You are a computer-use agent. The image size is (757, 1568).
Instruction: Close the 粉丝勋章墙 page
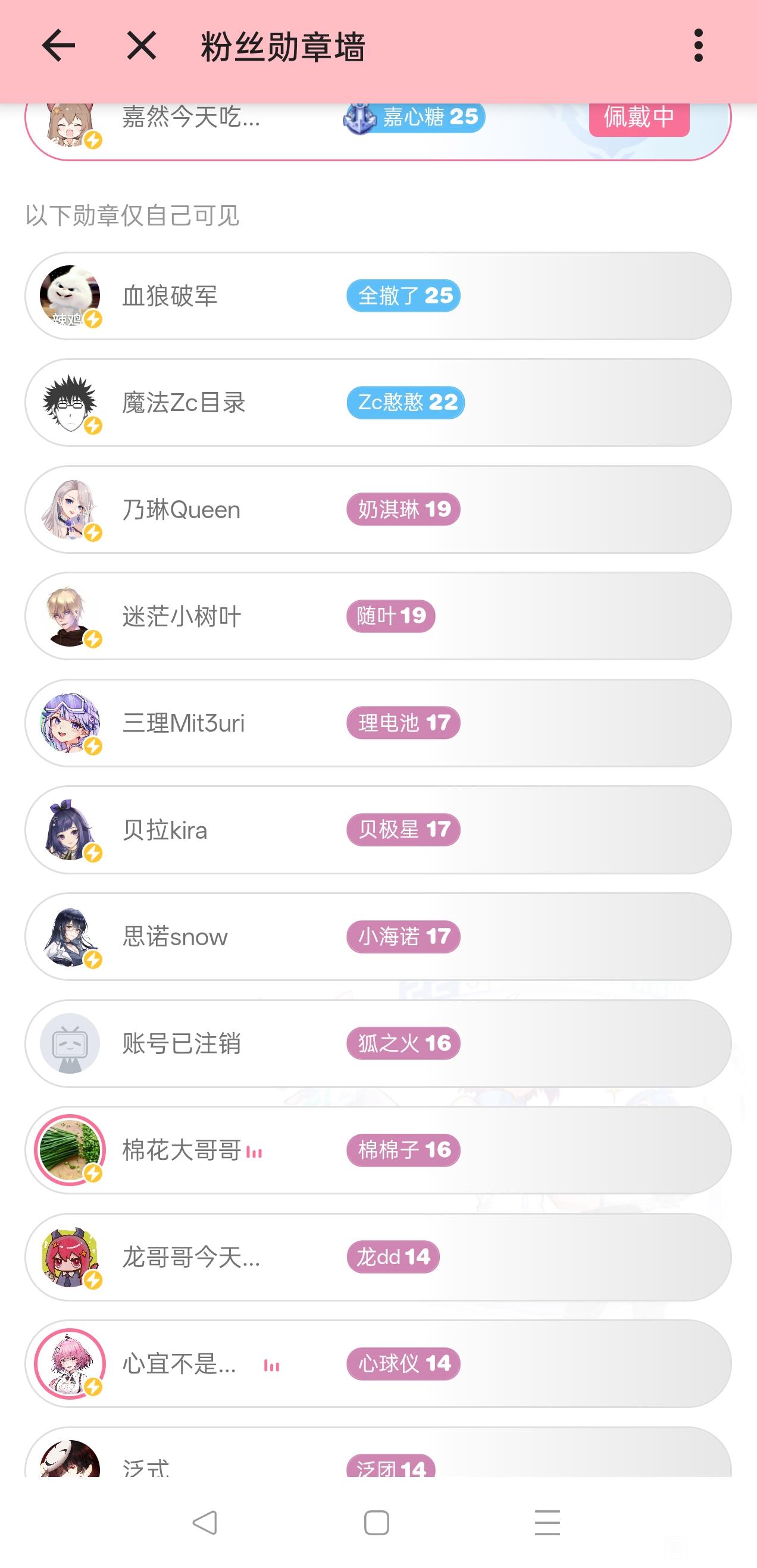(141, 46)
